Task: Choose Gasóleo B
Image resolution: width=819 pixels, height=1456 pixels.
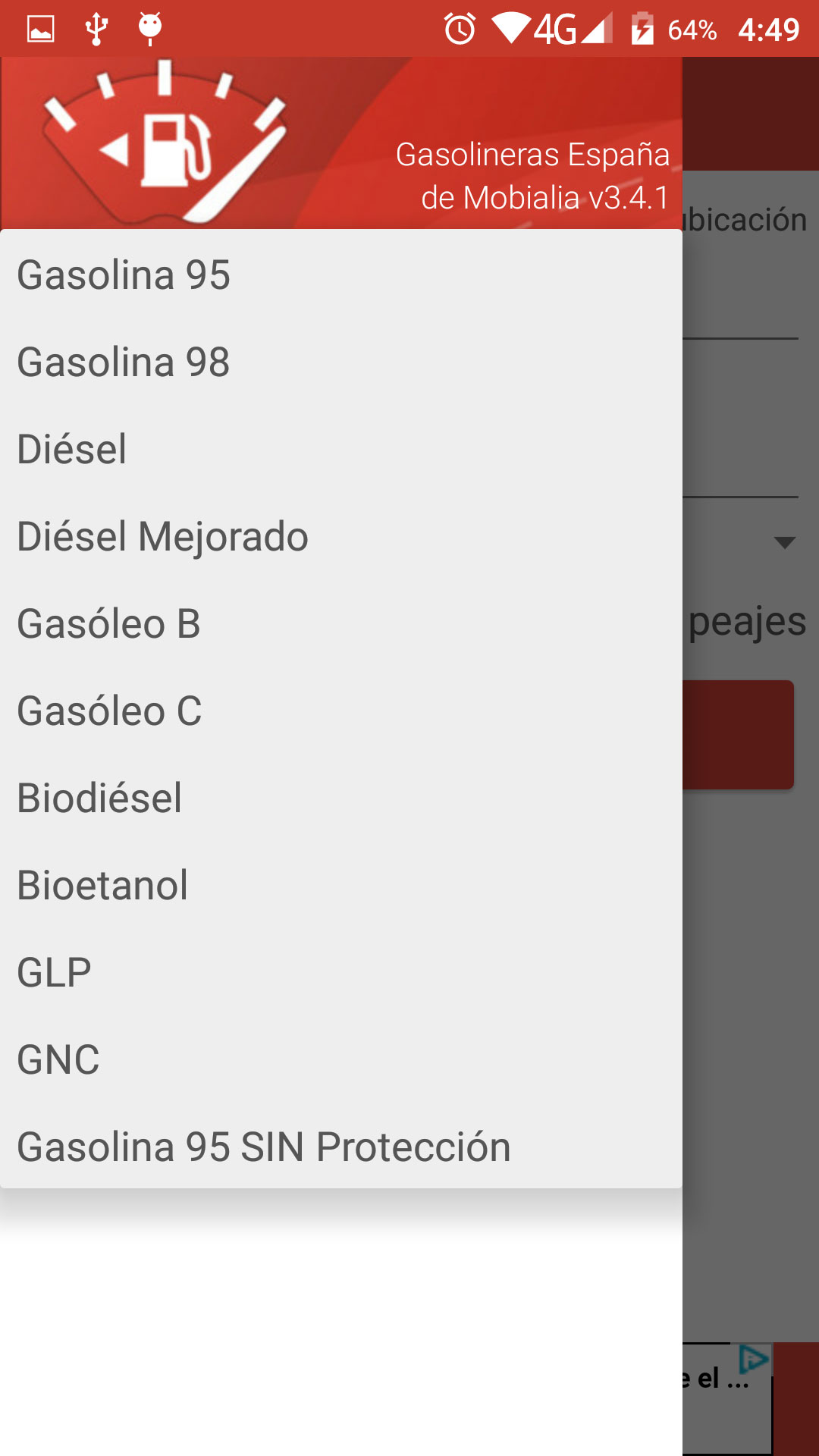Action: click(108, 623)
